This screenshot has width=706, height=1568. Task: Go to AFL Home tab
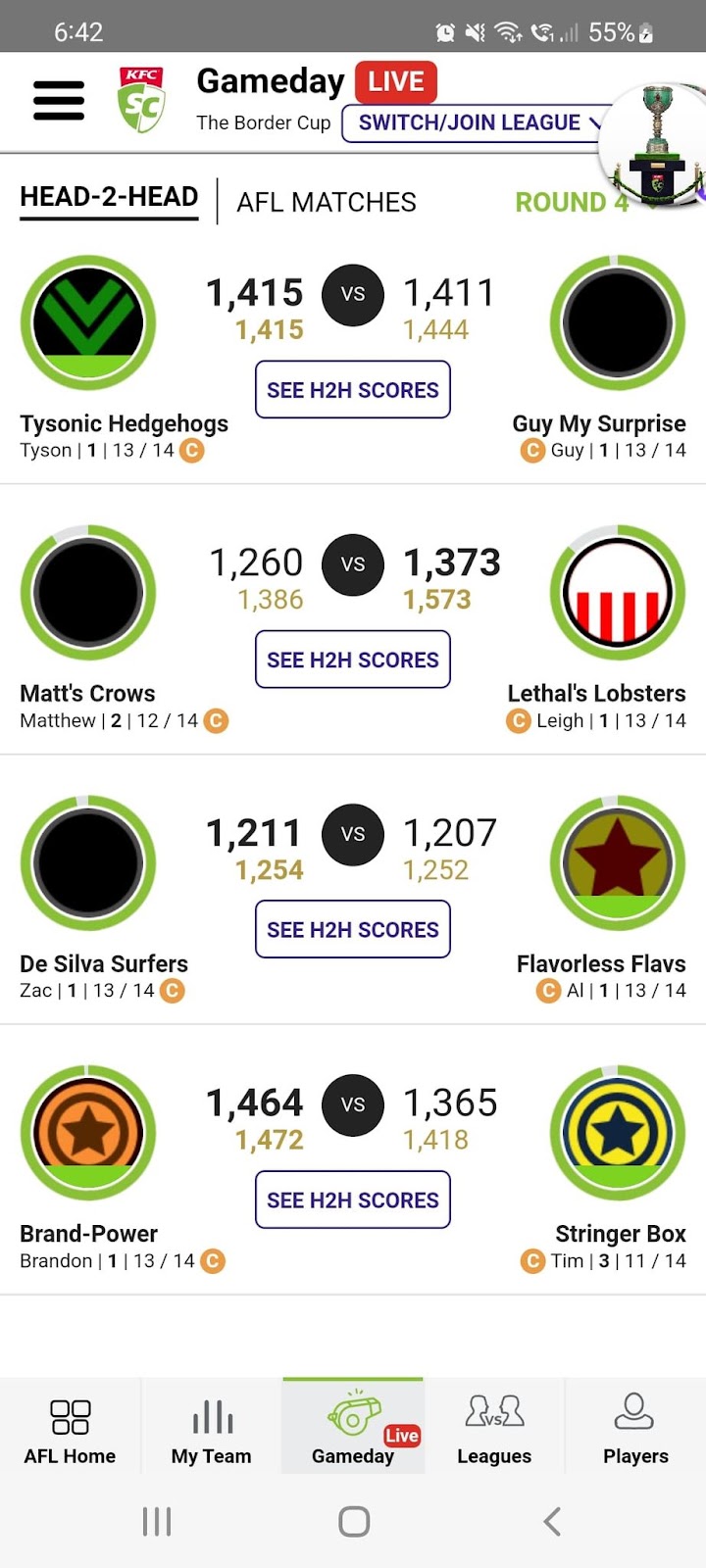point(70,1431)
